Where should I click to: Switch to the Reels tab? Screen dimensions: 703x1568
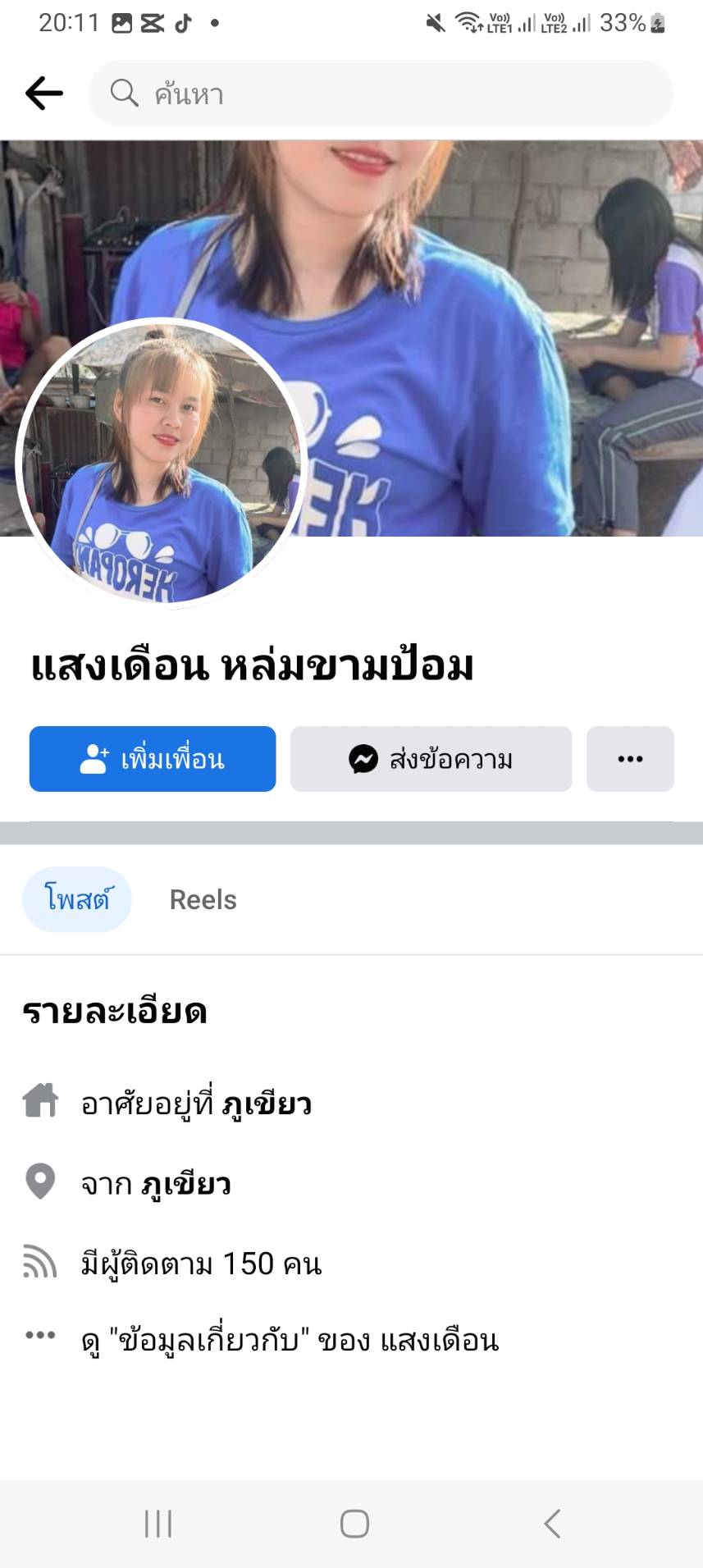coord(203,899)
